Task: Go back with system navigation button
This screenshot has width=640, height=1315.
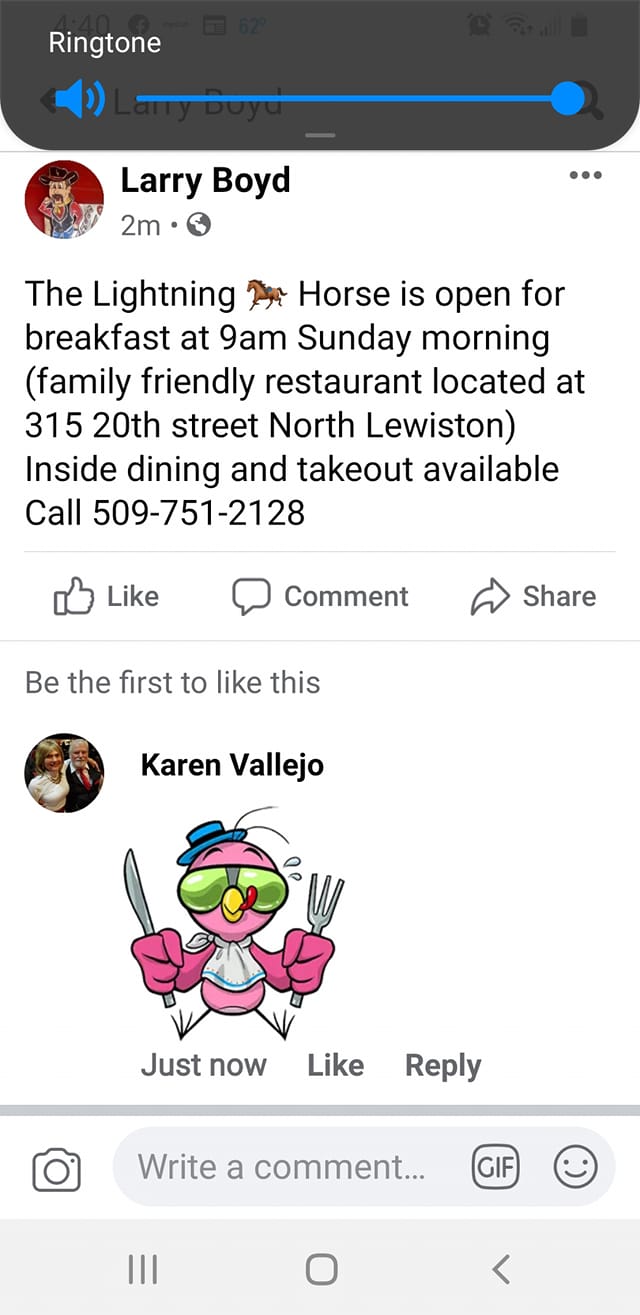Action: coord(502,1269)
